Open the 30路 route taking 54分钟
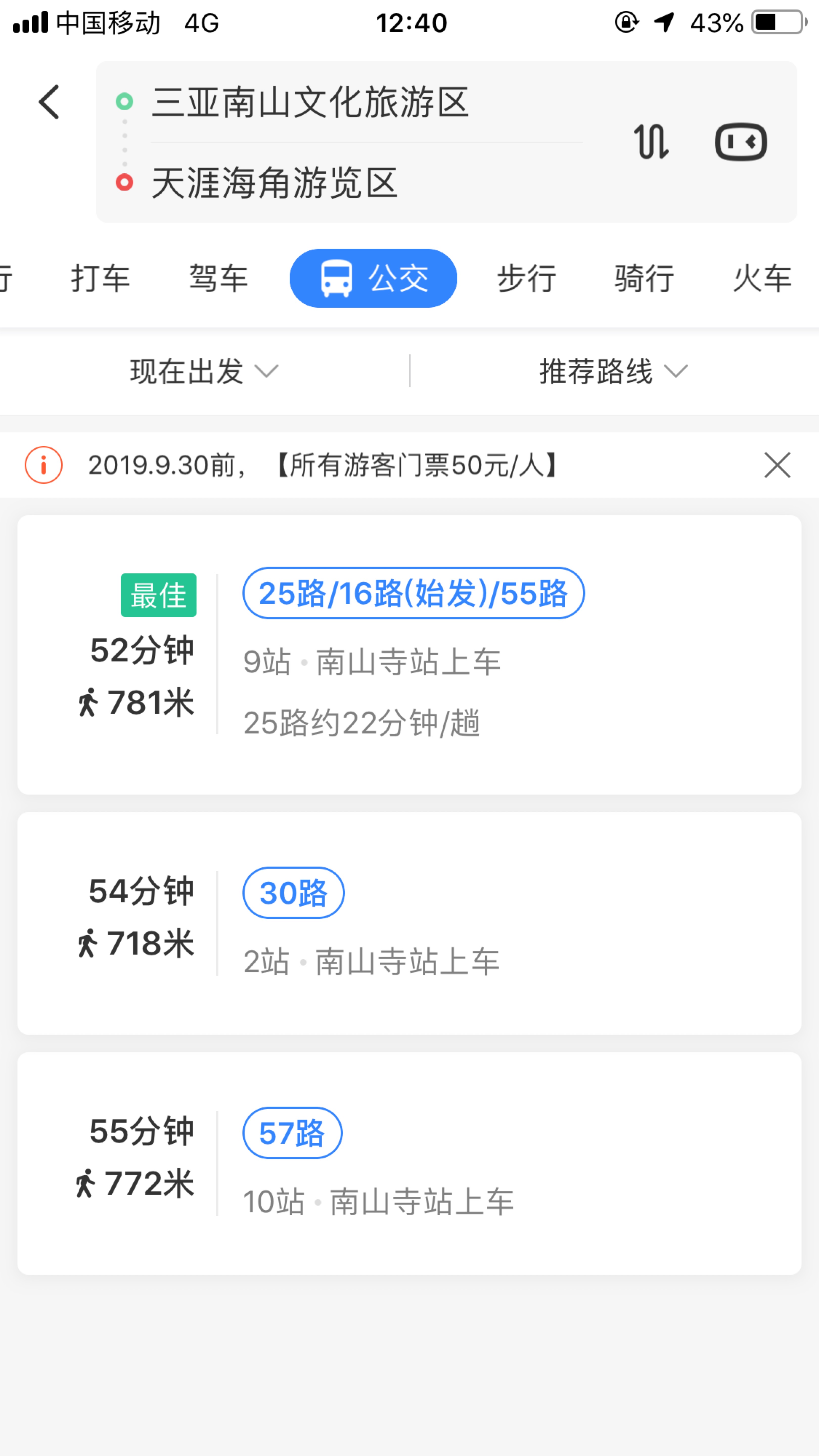 [x=409, y=923]
